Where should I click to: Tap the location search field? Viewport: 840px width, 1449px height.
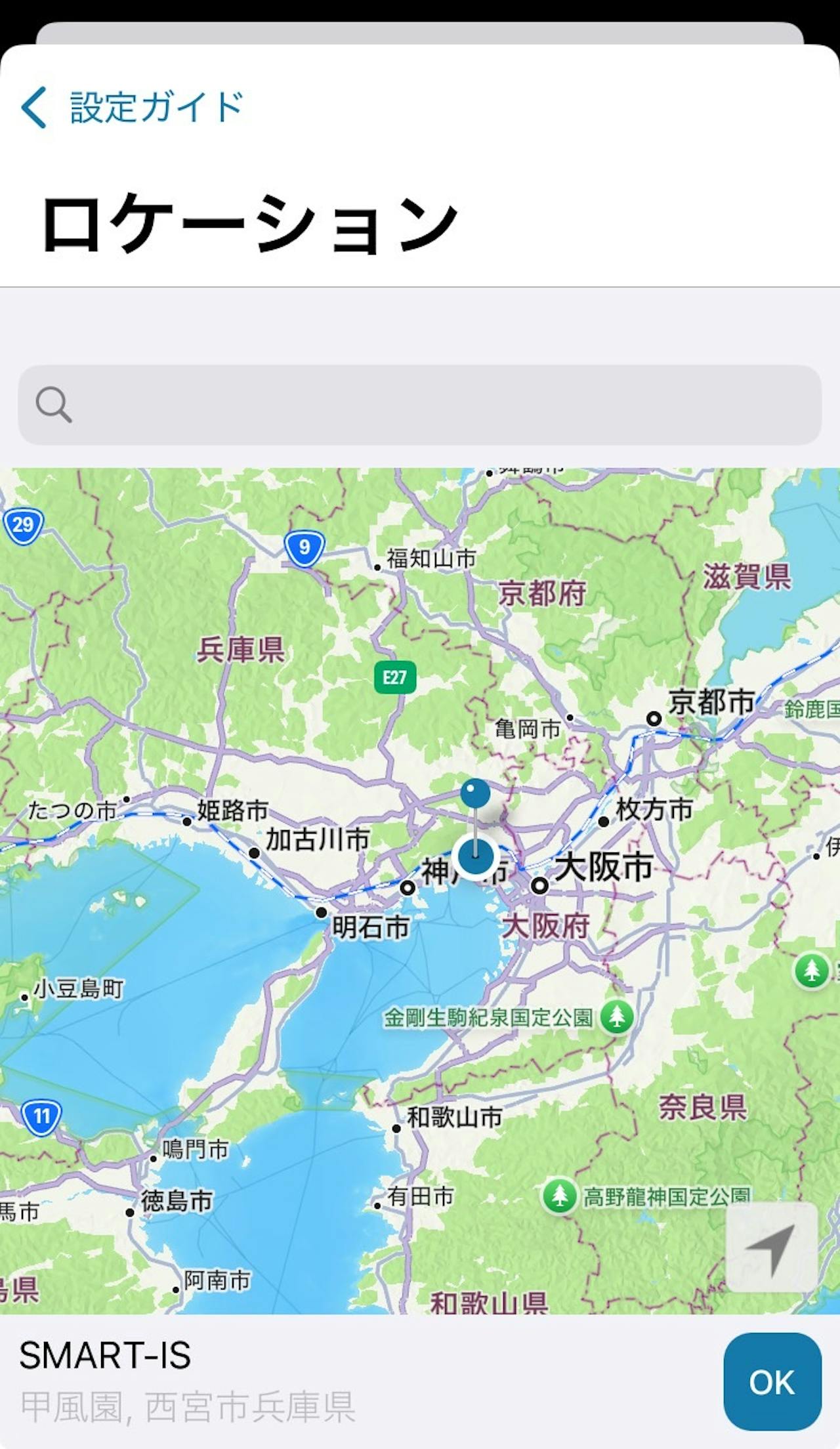point(420,405)
